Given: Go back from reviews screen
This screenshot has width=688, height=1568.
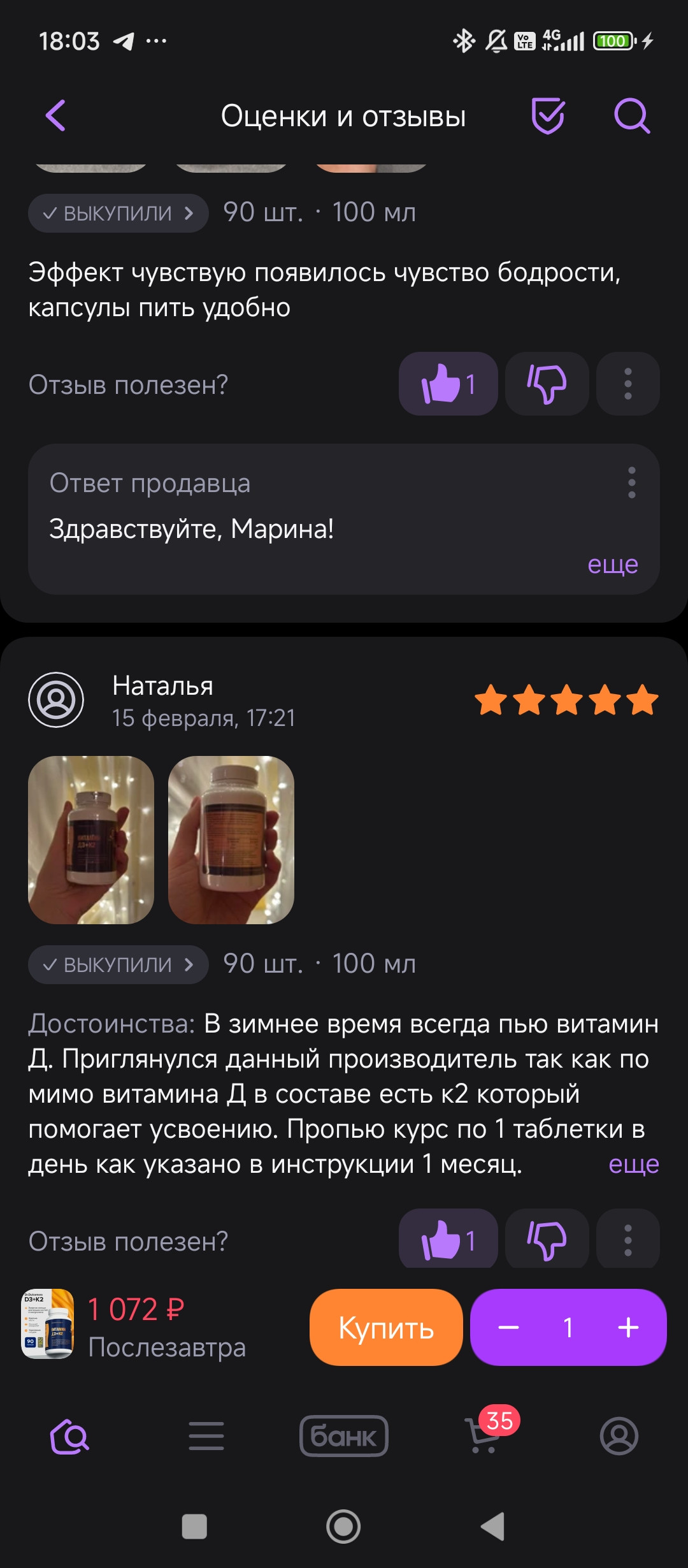Looking at the screenshot, I should tap(56, 116).
